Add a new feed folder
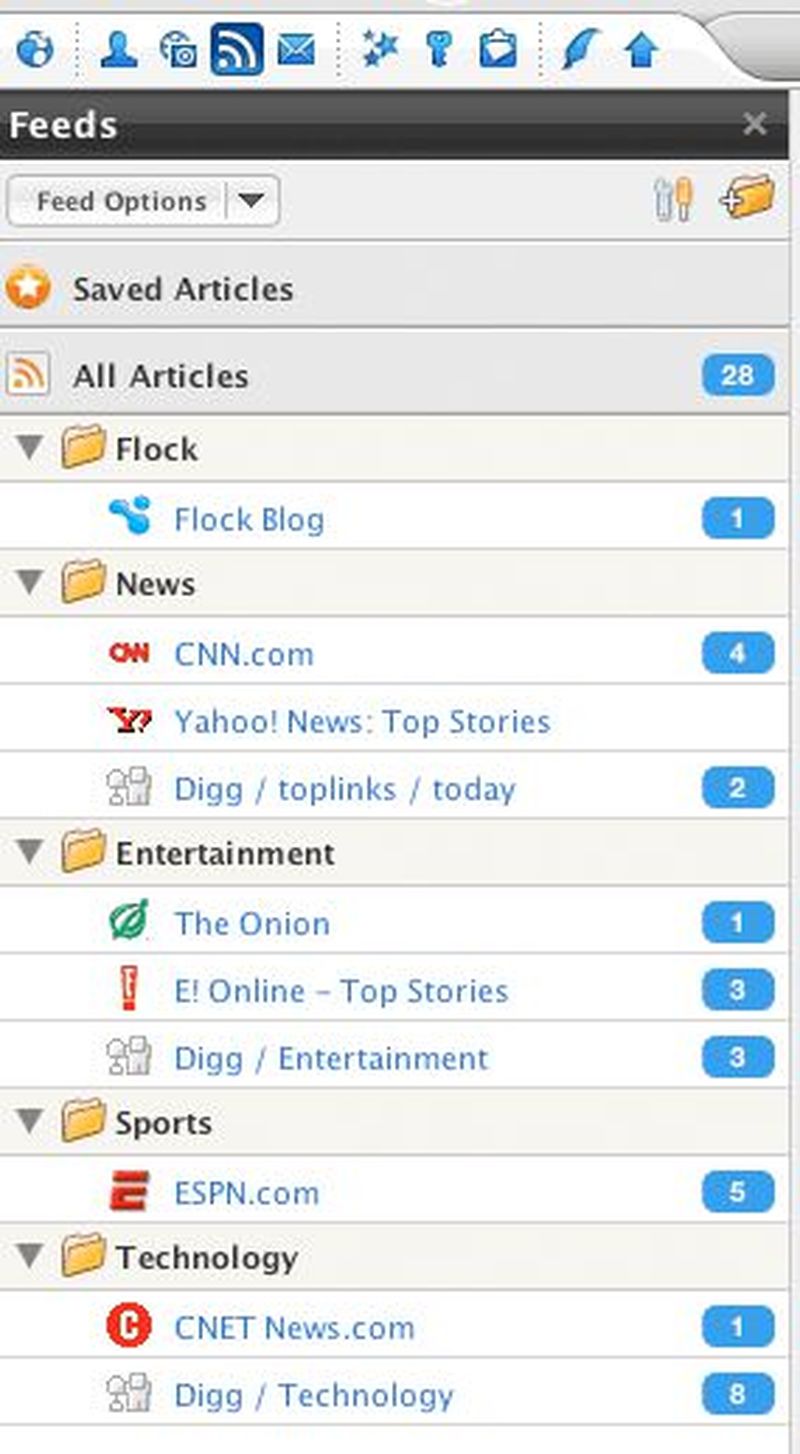 [x=748, y=198]
